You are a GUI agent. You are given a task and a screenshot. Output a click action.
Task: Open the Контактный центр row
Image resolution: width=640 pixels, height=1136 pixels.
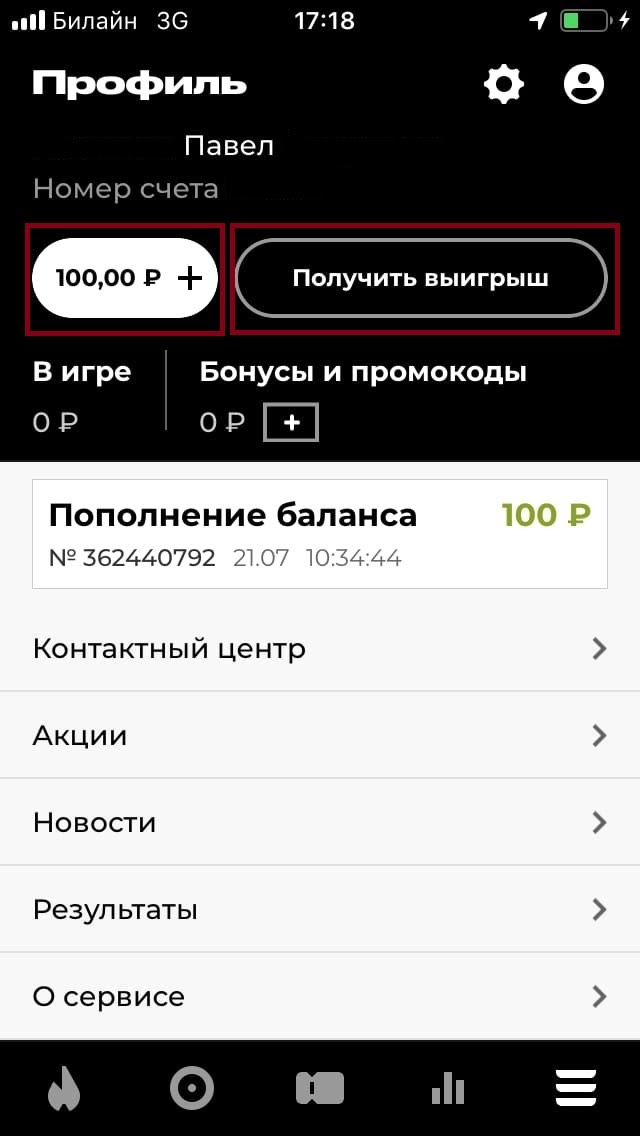point(320,649)
